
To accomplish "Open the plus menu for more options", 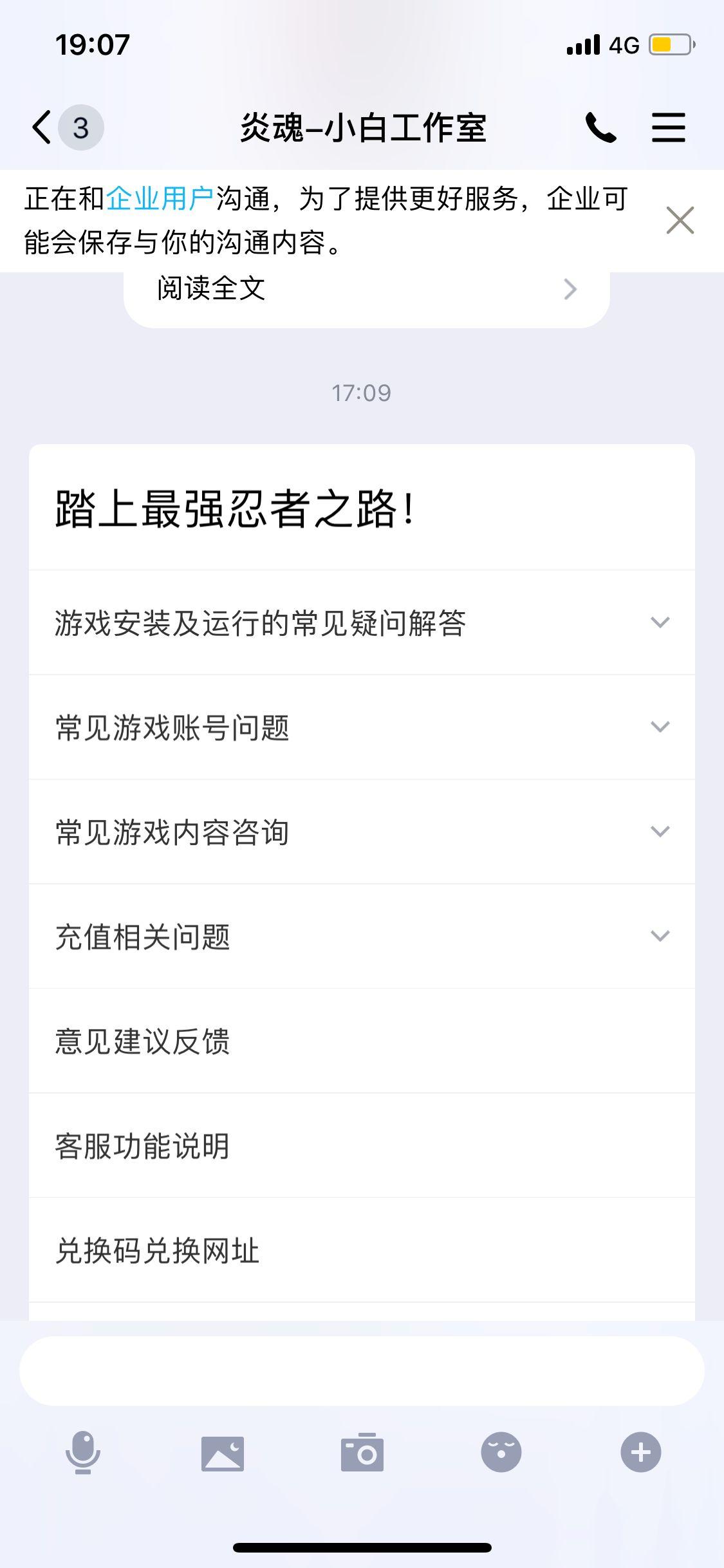I will pyautogui.click(x=640, y=1453).
